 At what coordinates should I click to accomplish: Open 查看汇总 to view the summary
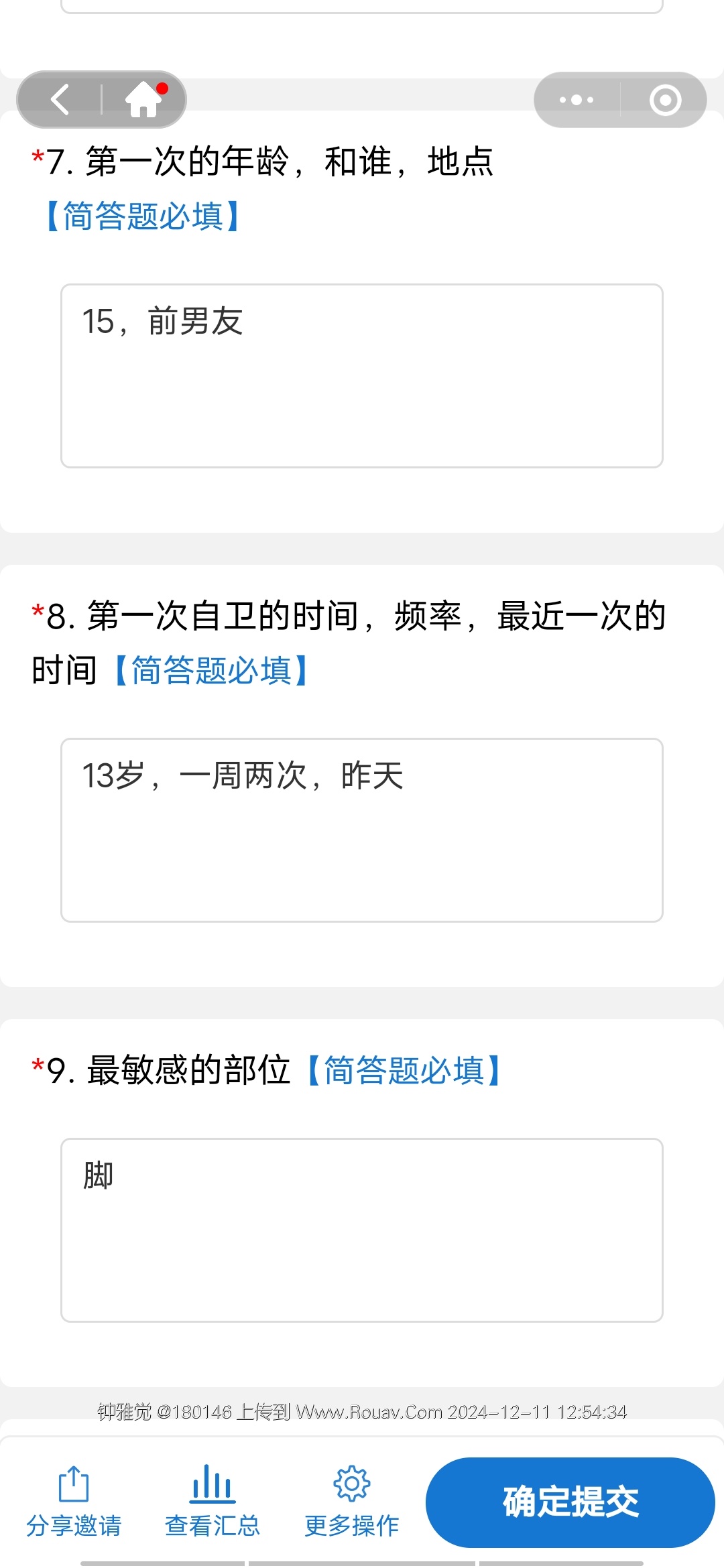(x=213, y=1501)
